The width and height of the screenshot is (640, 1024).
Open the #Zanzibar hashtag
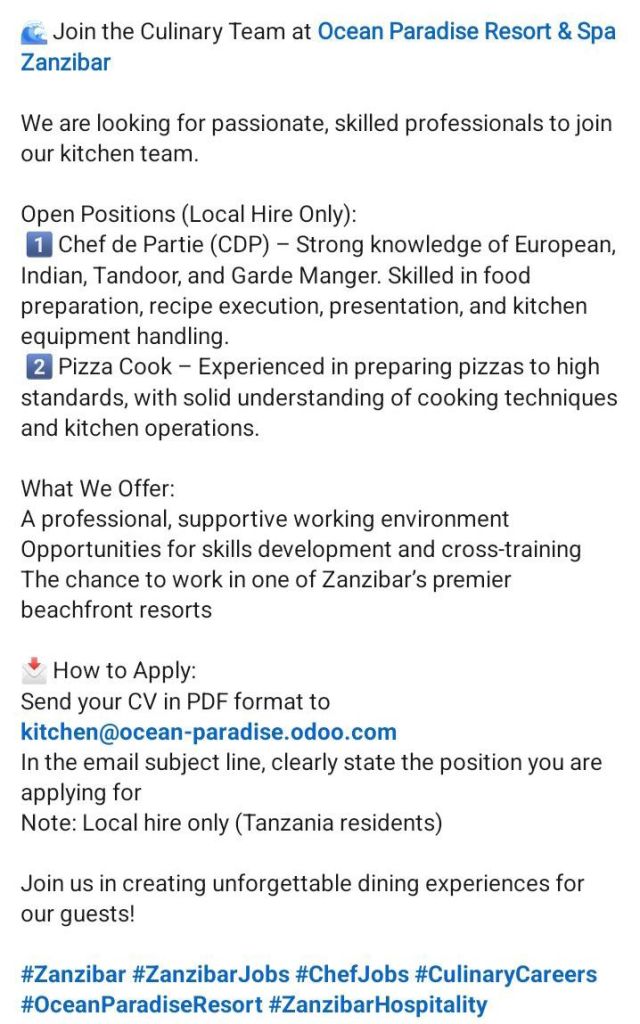coord(73,974)
